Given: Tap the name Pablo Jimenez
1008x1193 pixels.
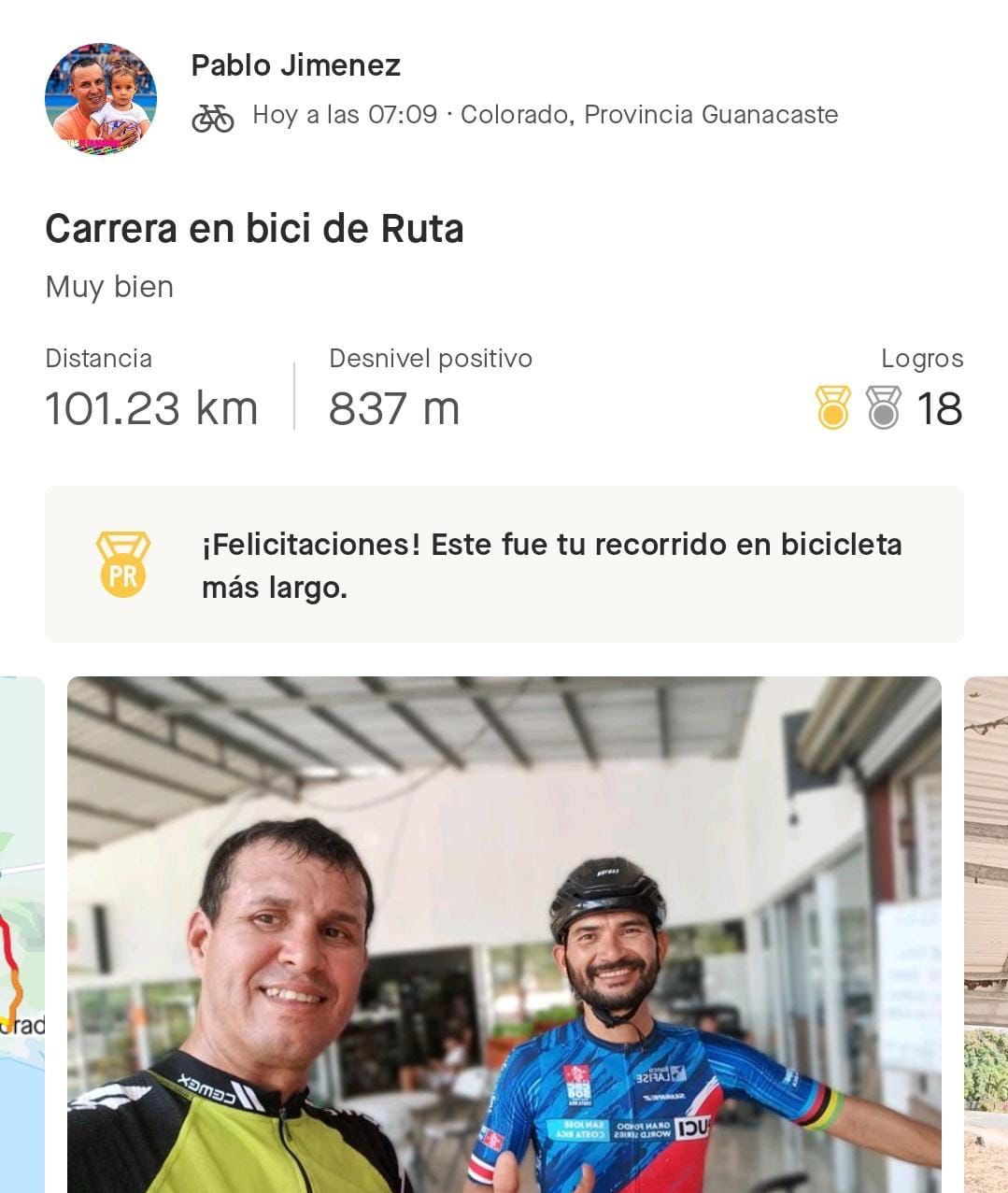Looking at the screenshot, I should click(295, 65).
